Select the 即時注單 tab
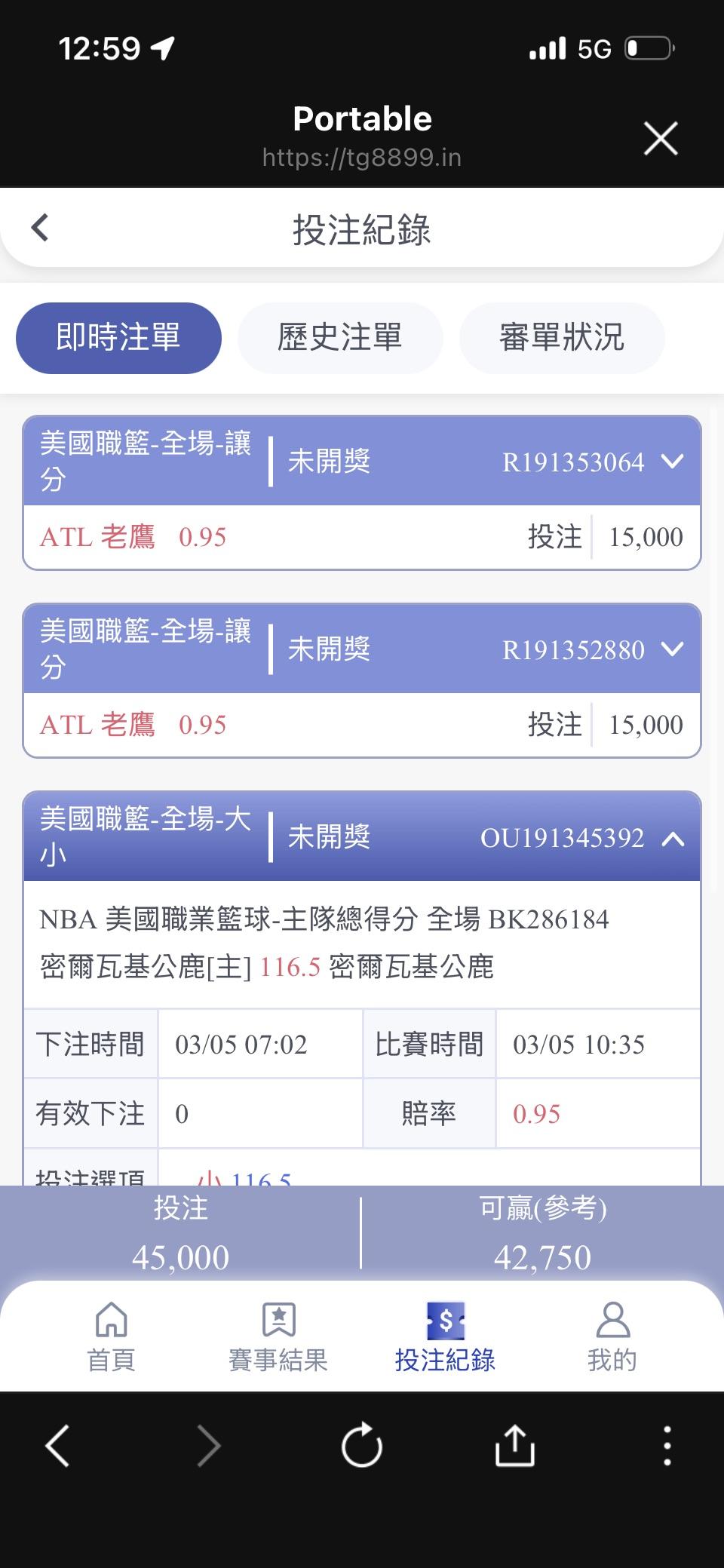724x1568 pixels. (118, 338)
